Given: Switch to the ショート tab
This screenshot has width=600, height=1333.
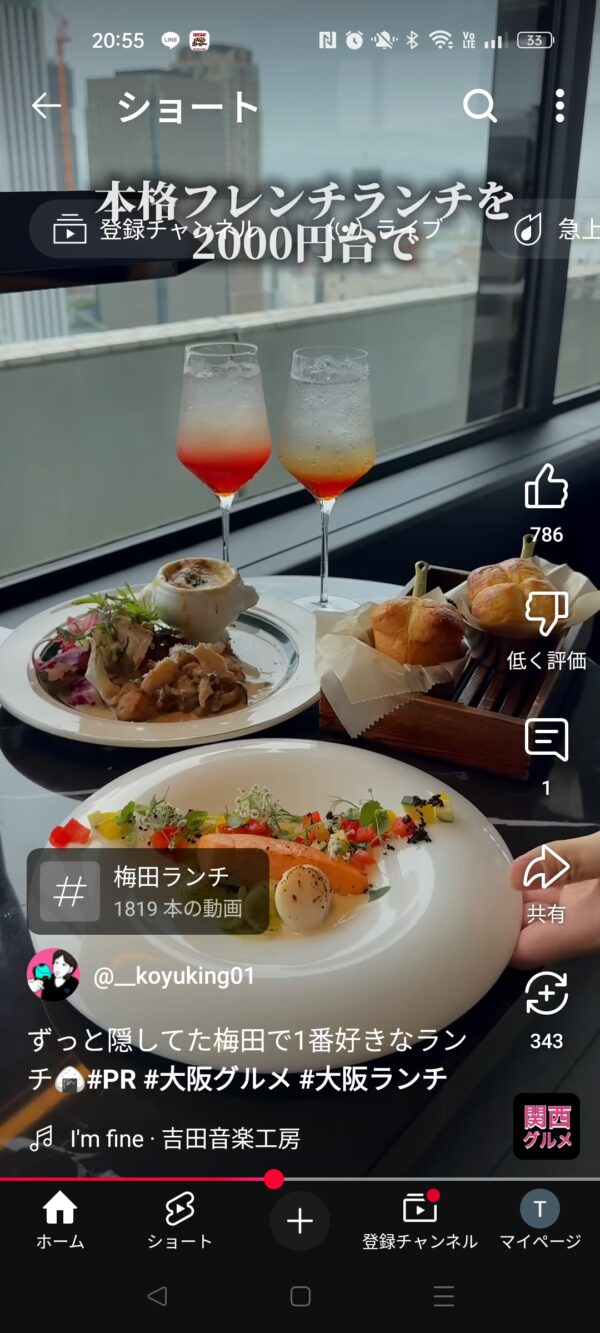Looking at the screenshot, I should tap(180, 1221).
